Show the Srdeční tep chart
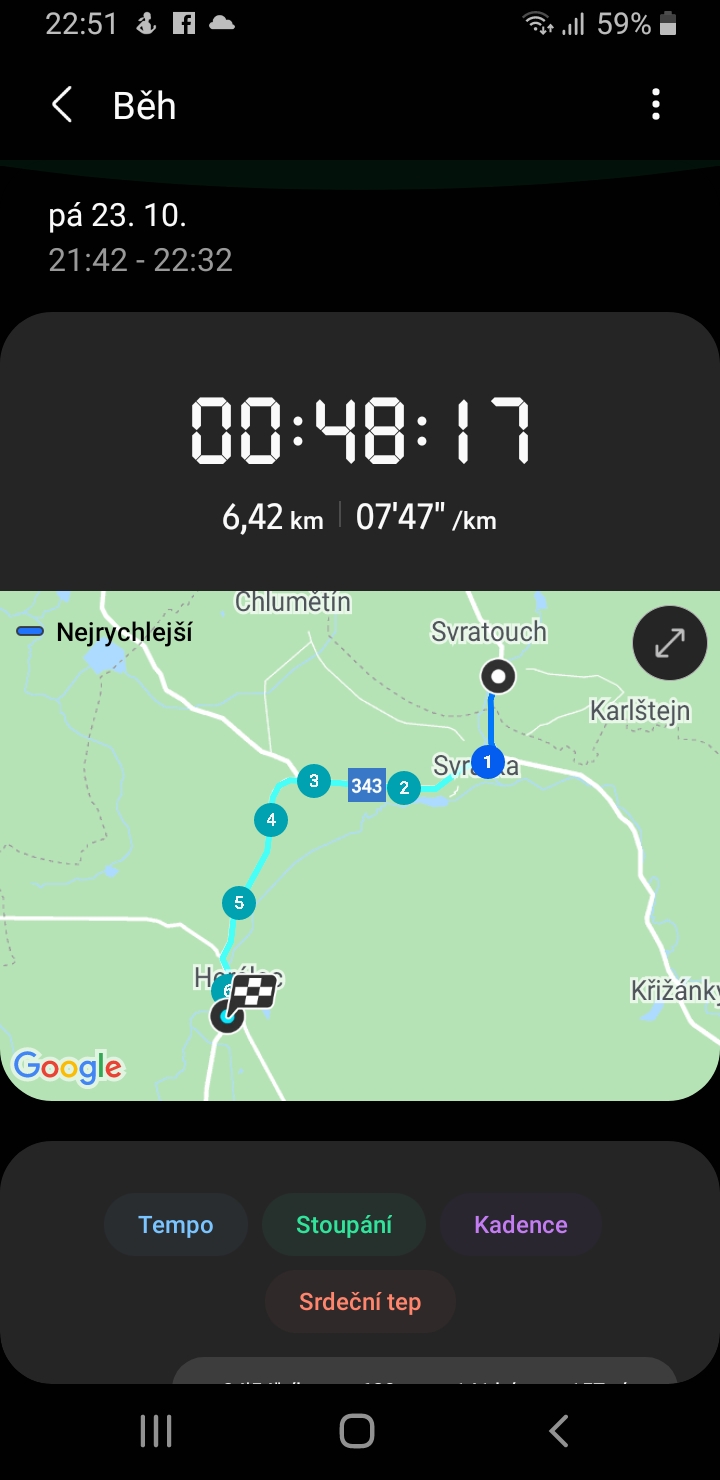The image size is (720, 1480). pyautogui.click(x=360, y=1302)
